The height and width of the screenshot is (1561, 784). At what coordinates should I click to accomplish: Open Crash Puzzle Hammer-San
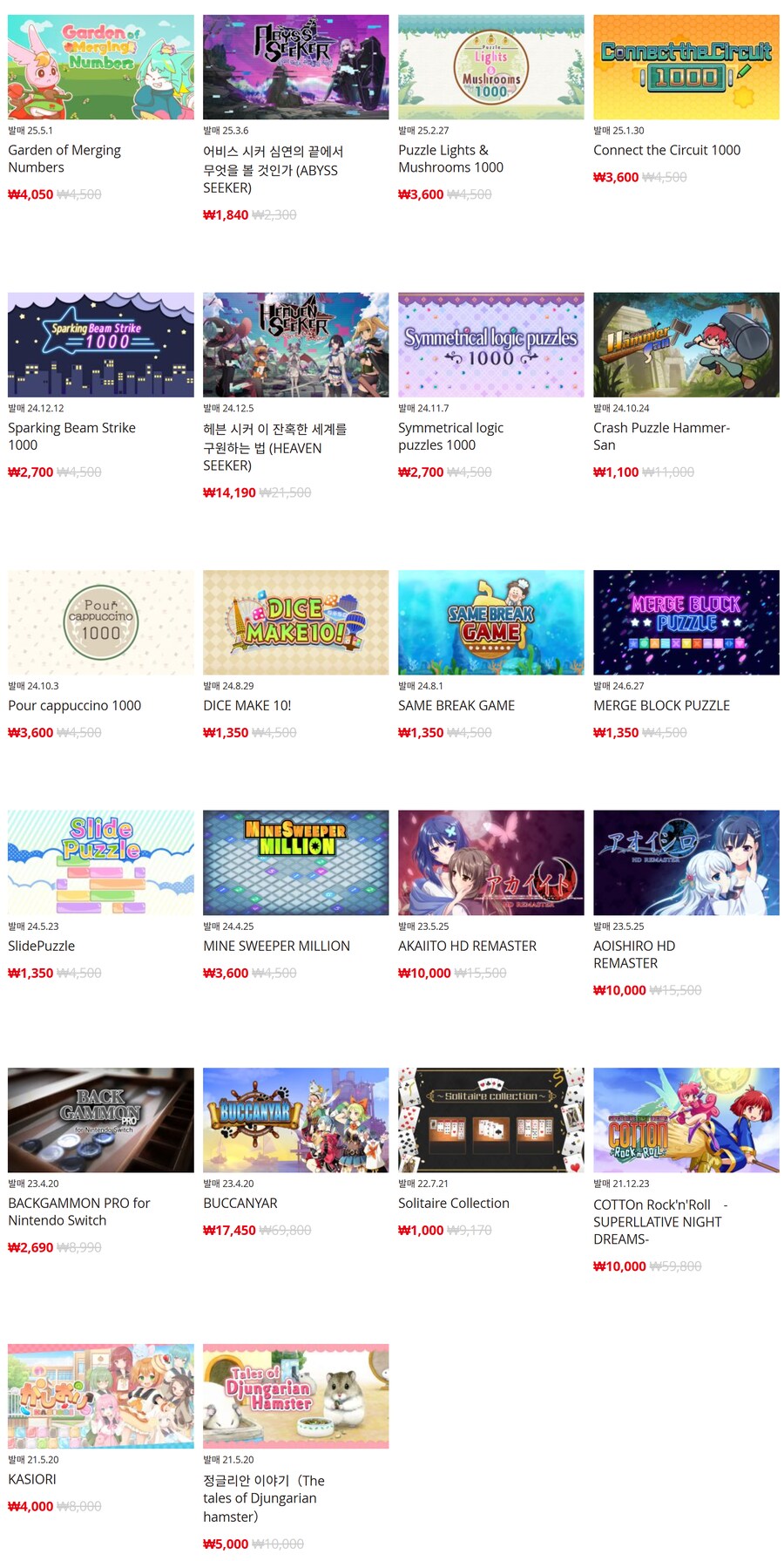686,344
